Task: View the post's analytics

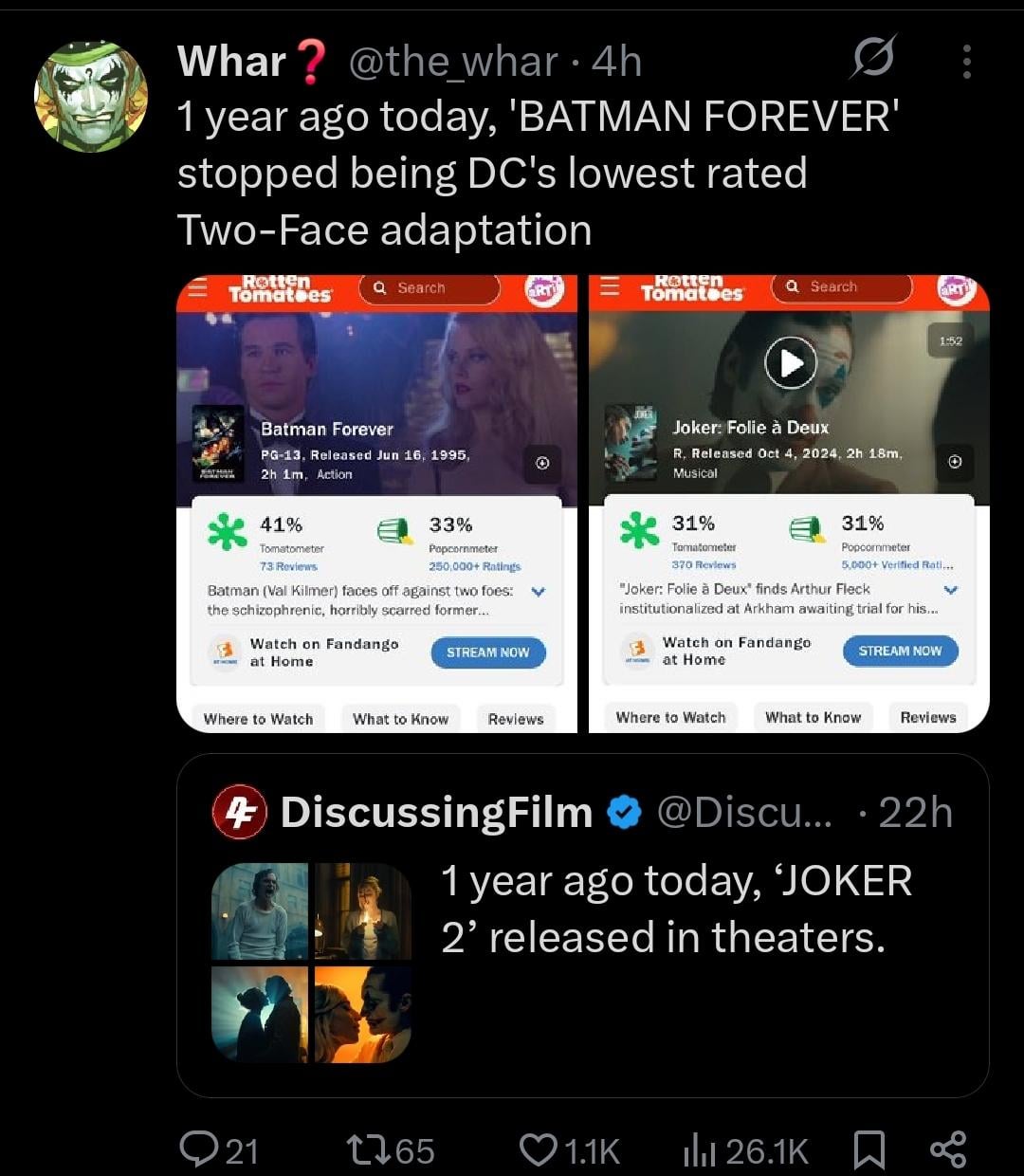Action: coord(745,1150)
